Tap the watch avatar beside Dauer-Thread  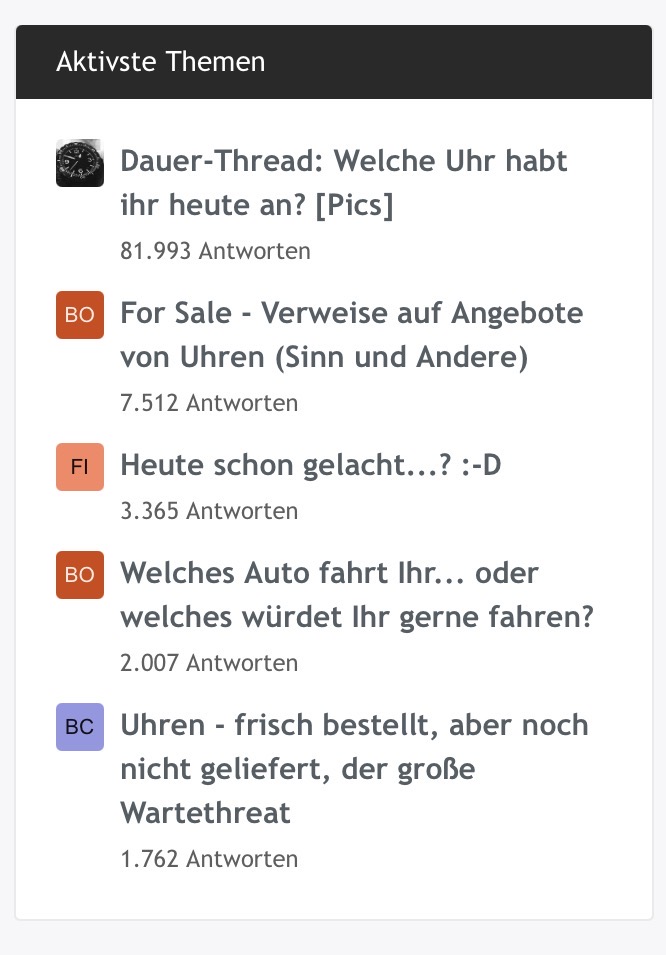[80, 163]
